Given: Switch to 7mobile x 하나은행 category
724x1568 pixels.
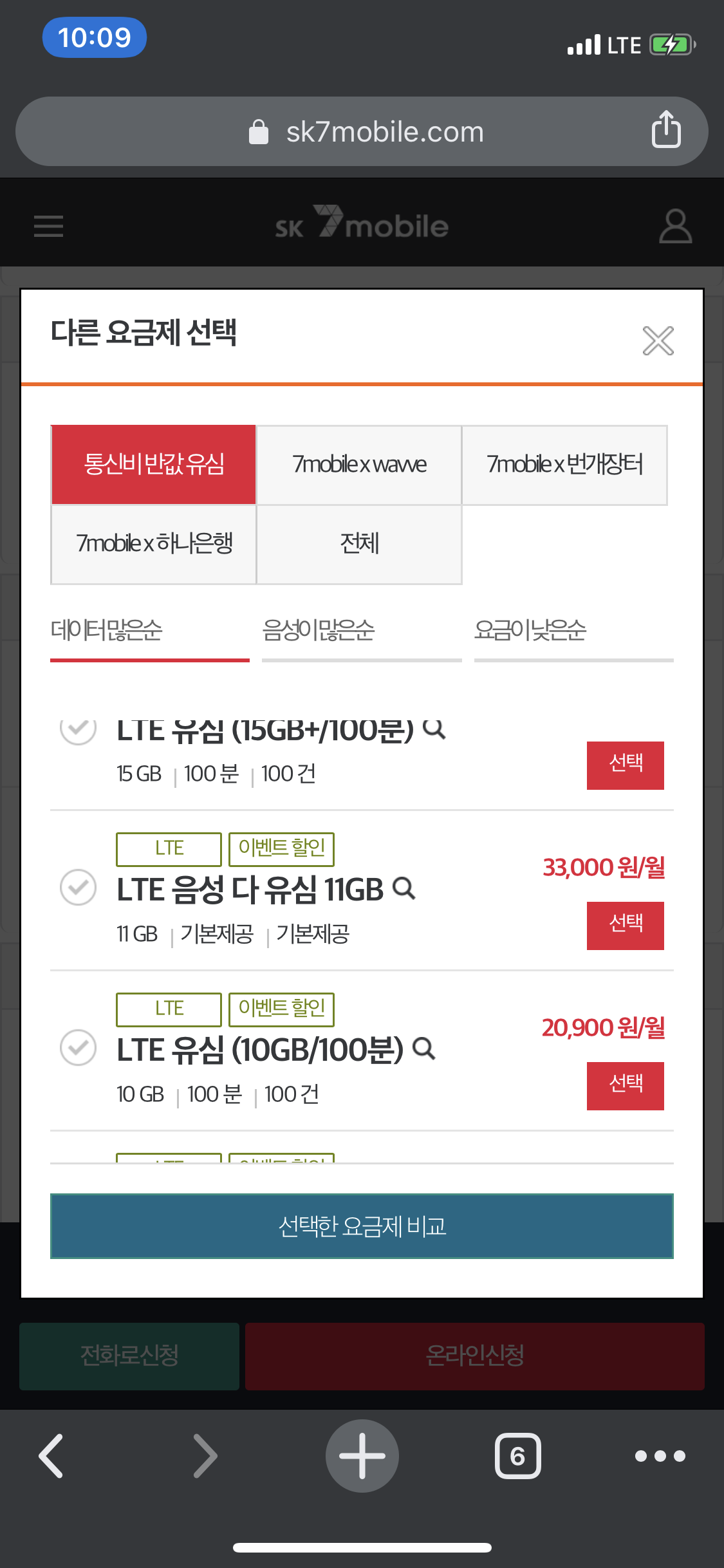Looking at the screenshot, I should coord(154,544).
